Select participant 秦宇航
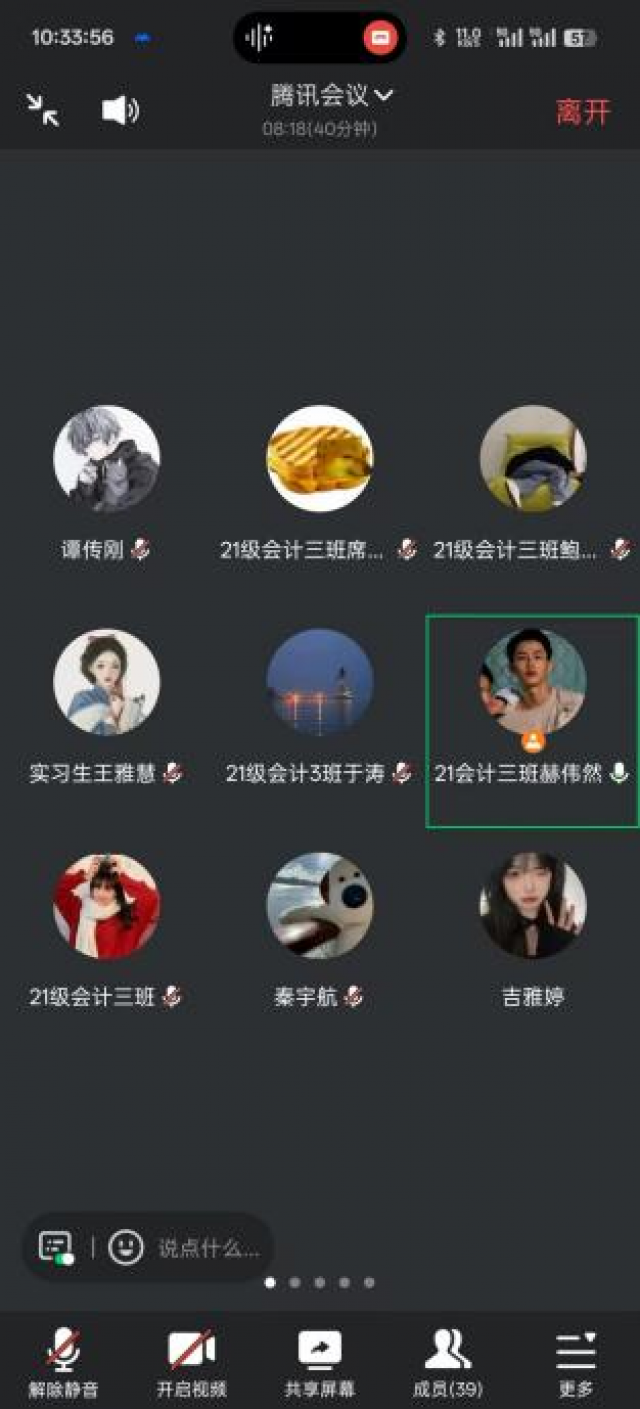Image resolution: width=640 pixels, height=1409 pixels. click(x=319, y=906)
